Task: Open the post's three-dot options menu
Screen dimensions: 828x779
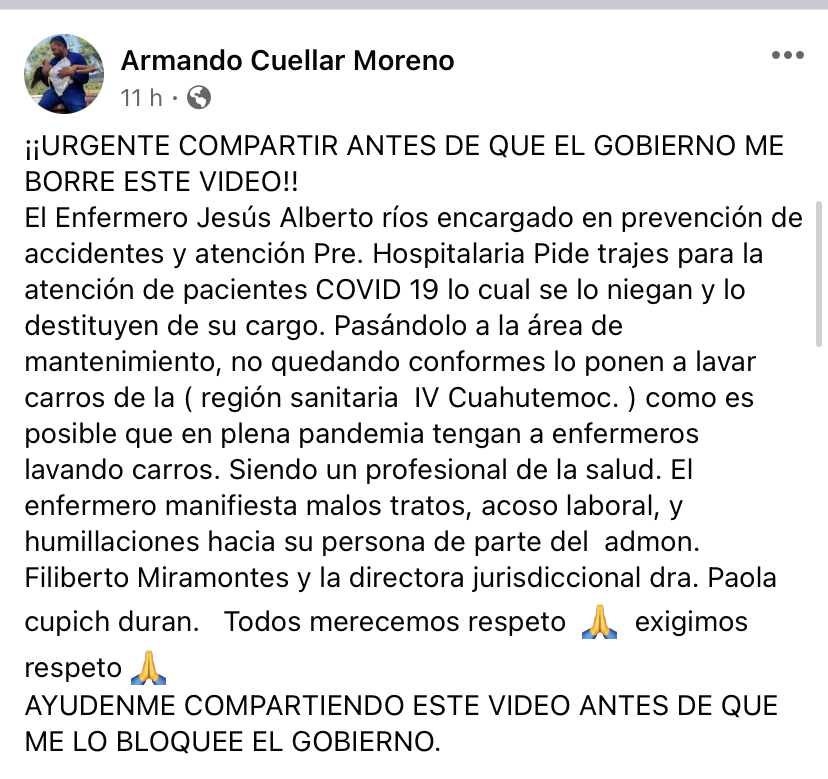Action: tap(787, 55)
